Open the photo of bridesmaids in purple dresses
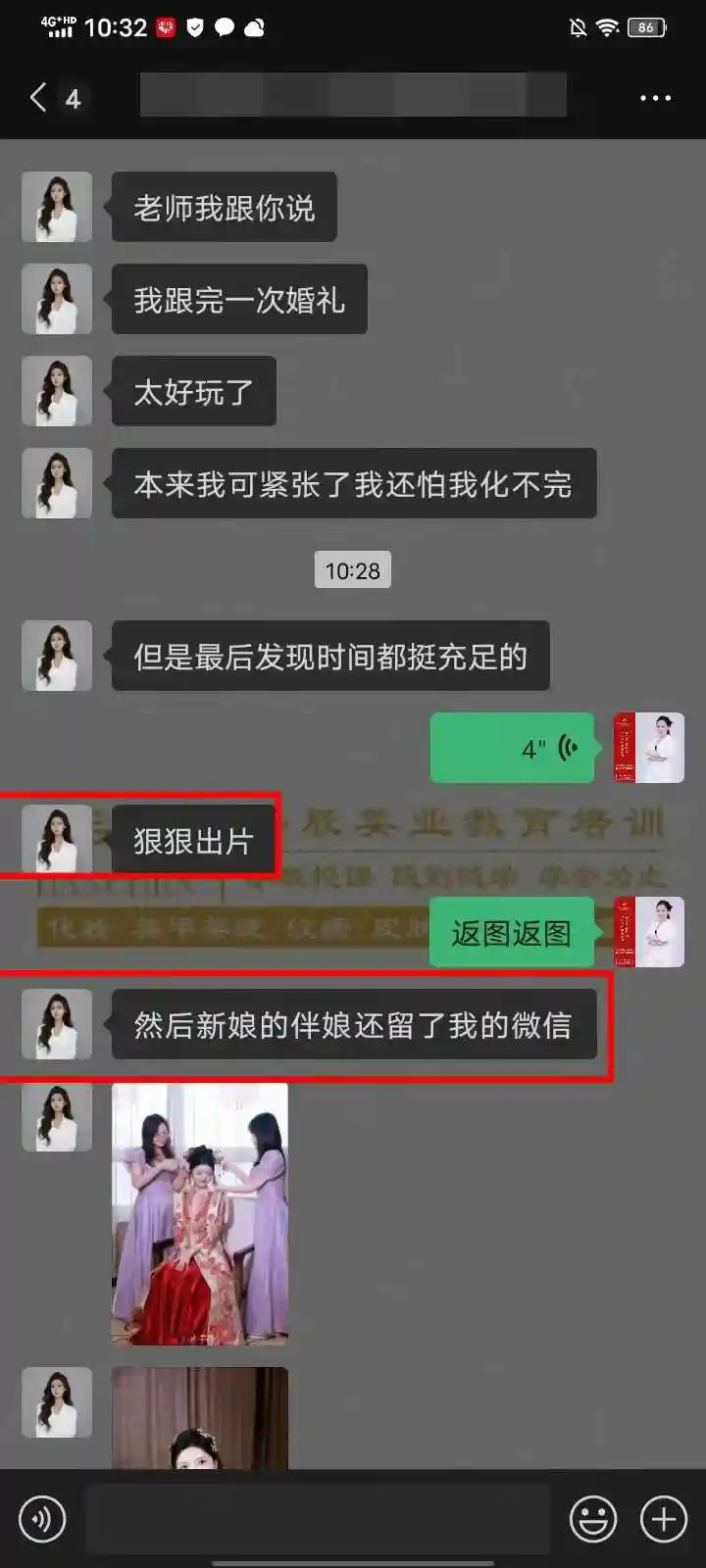The image size is (706, 1568). [200, 1213]
